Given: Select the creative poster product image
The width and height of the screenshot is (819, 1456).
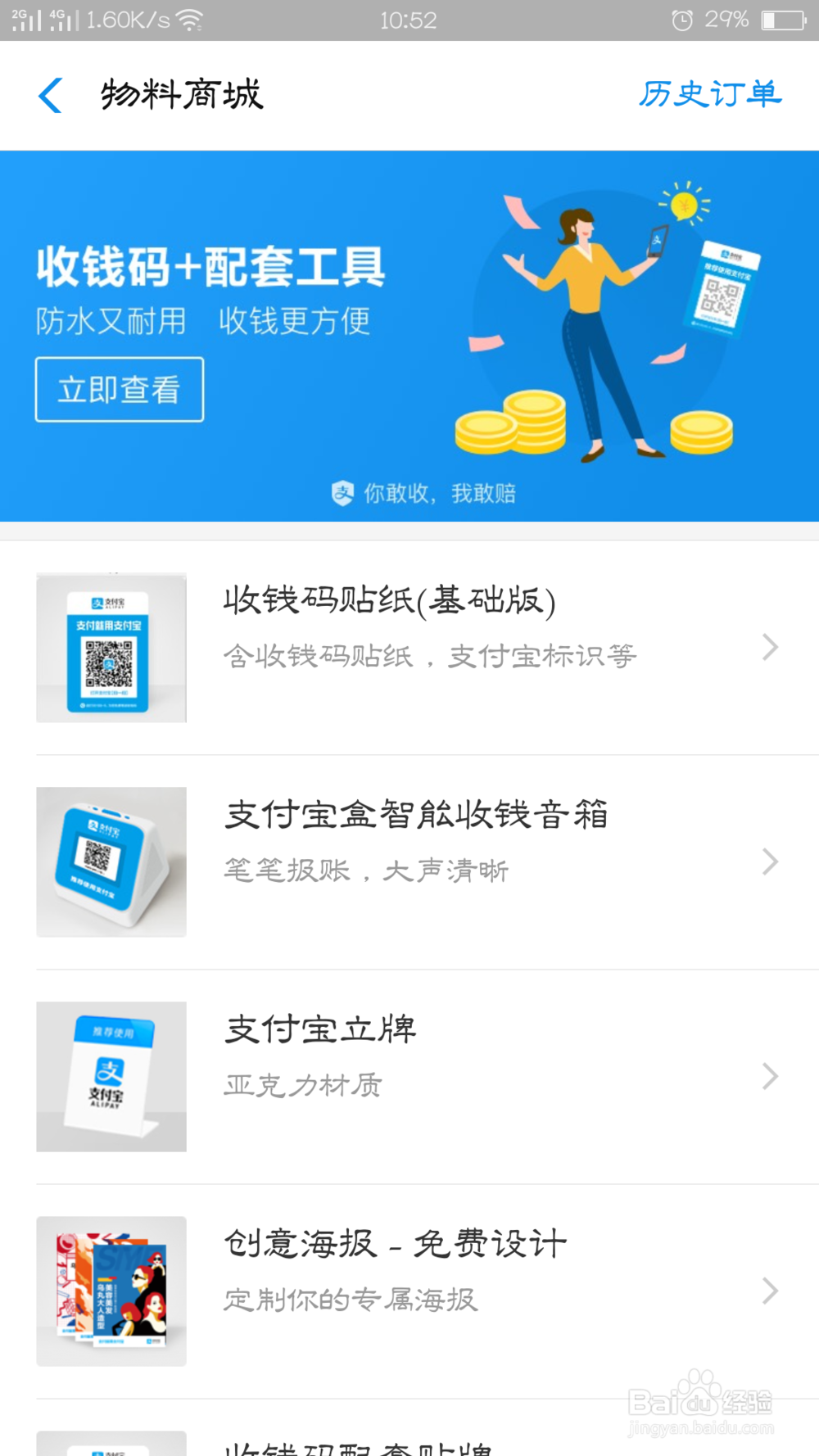Looking at the screenshot, I should pyautogui.click(x=111, y=1291).
